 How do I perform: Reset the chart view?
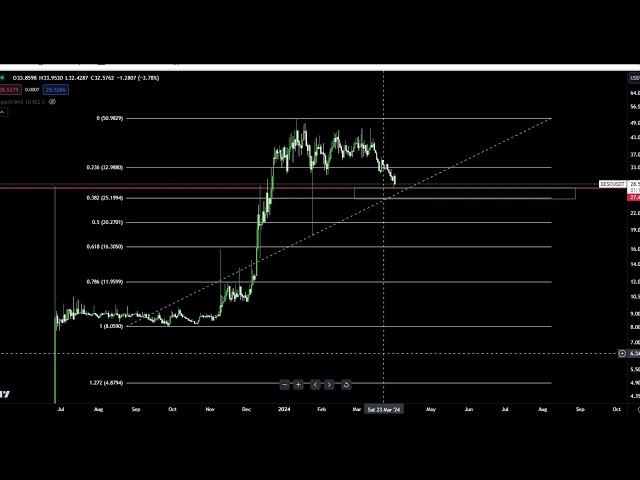[346, 384]
